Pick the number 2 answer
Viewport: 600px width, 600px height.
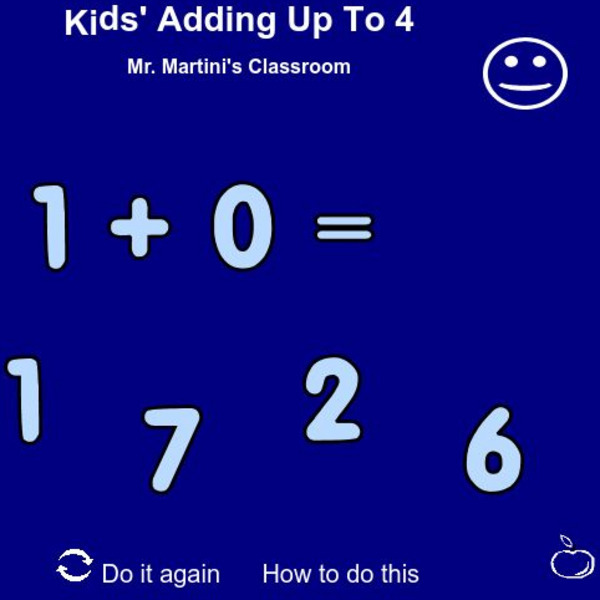pos(333,401)
